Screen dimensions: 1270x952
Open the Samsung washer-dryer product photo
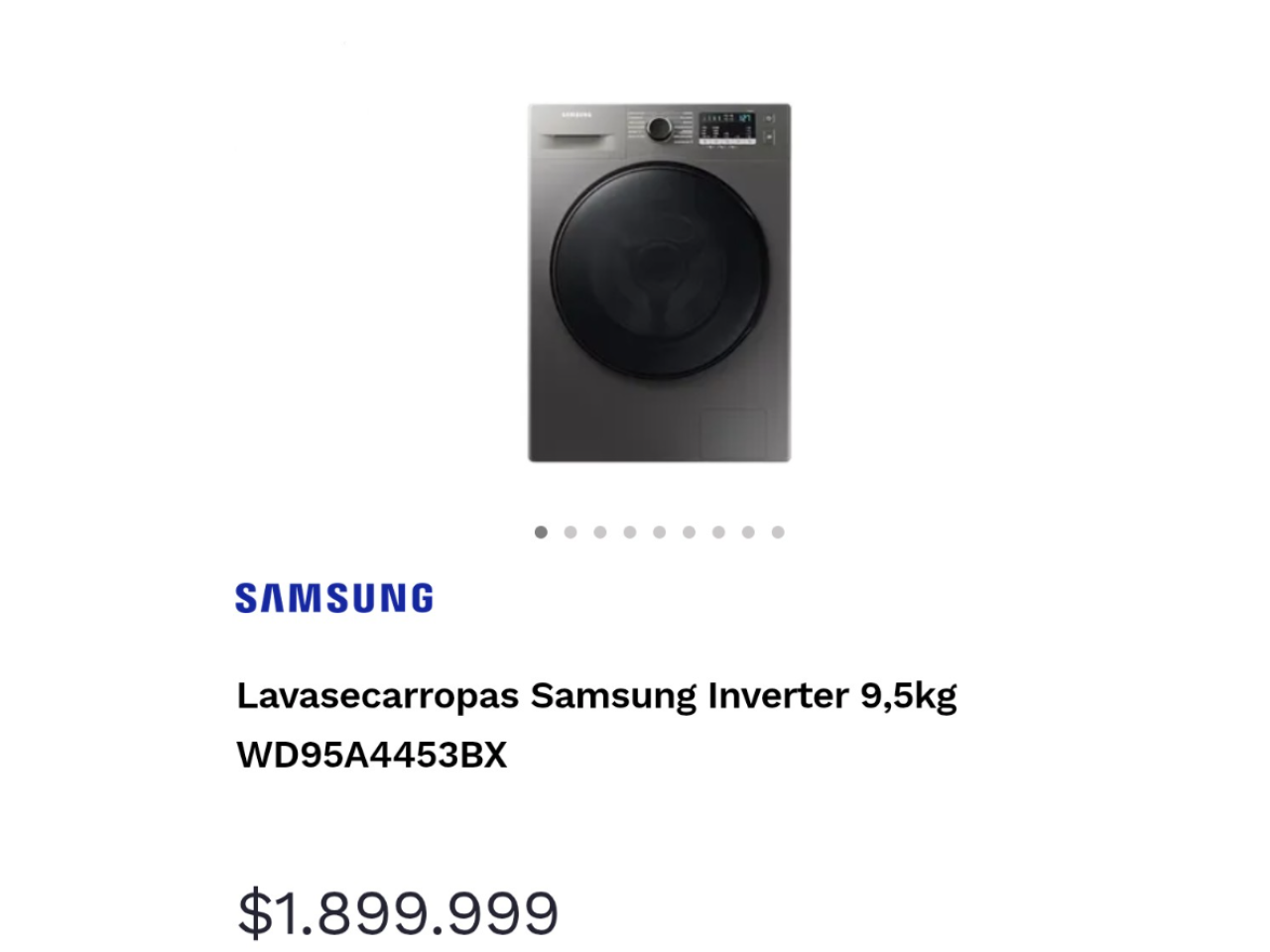point(659,283)
